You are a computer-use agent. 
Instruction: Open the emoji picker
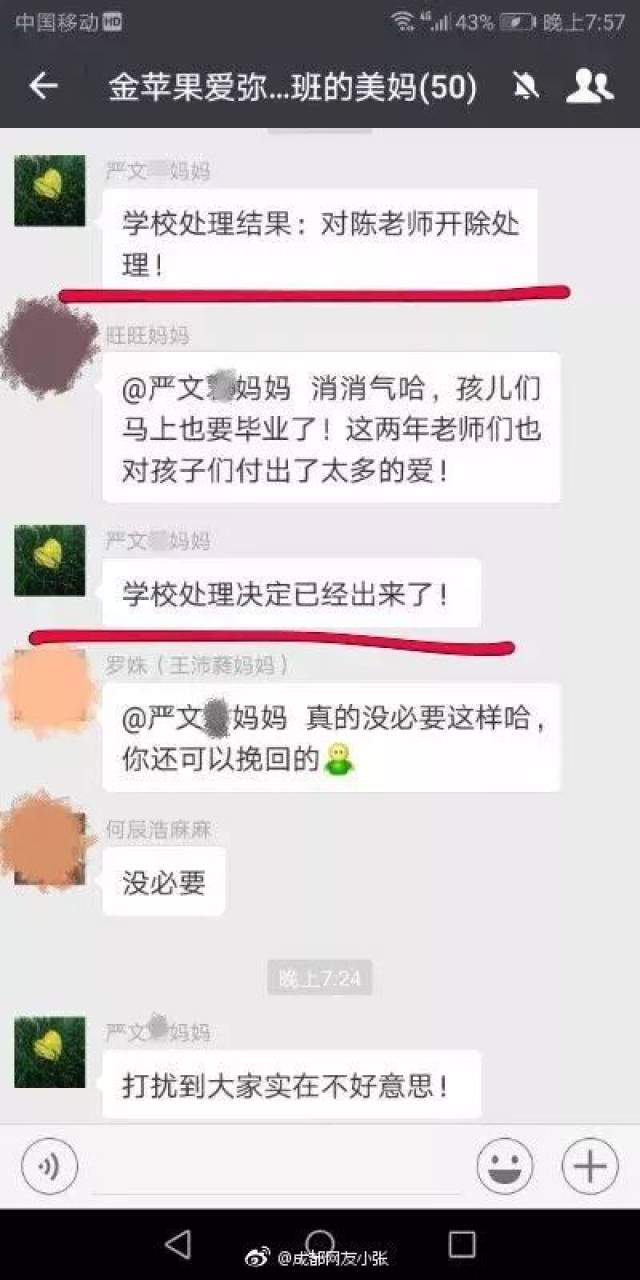coord(504,1166)
